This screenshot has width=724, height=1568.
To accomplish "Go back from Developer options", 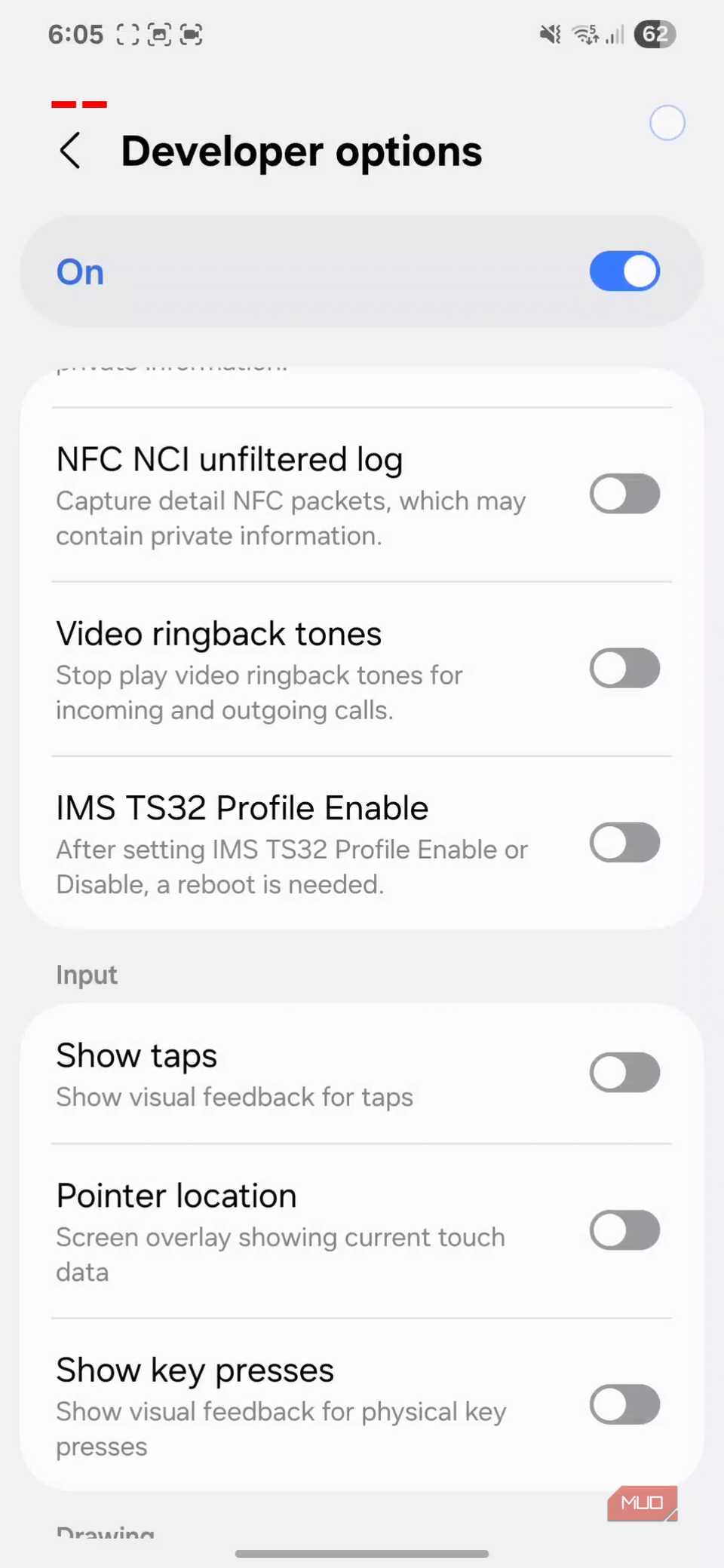I will pyautogui.click(x=70, y=151).
